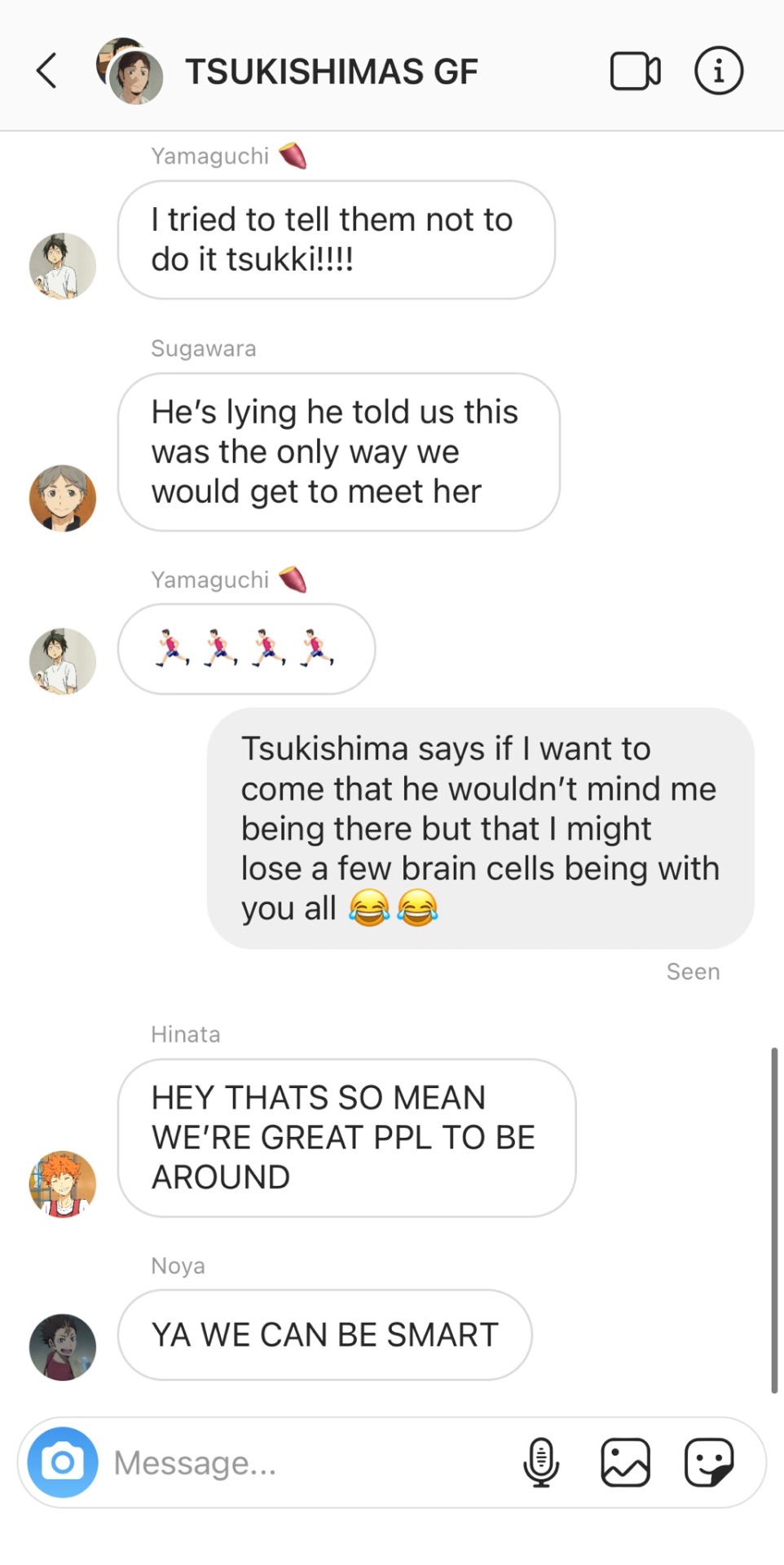Start a video call with the group
The height and width of the screenshot is (1565, 784).
pos(635,71)
